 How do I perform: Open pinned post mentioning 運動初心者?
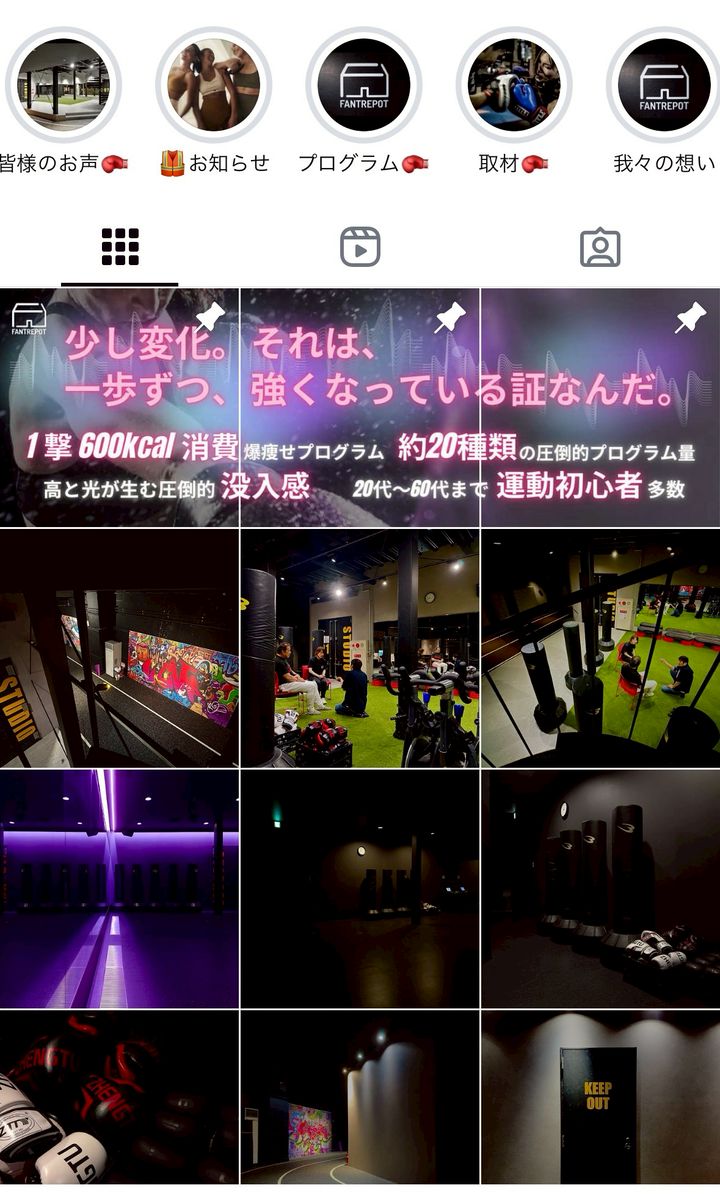(x=600, y=407)
